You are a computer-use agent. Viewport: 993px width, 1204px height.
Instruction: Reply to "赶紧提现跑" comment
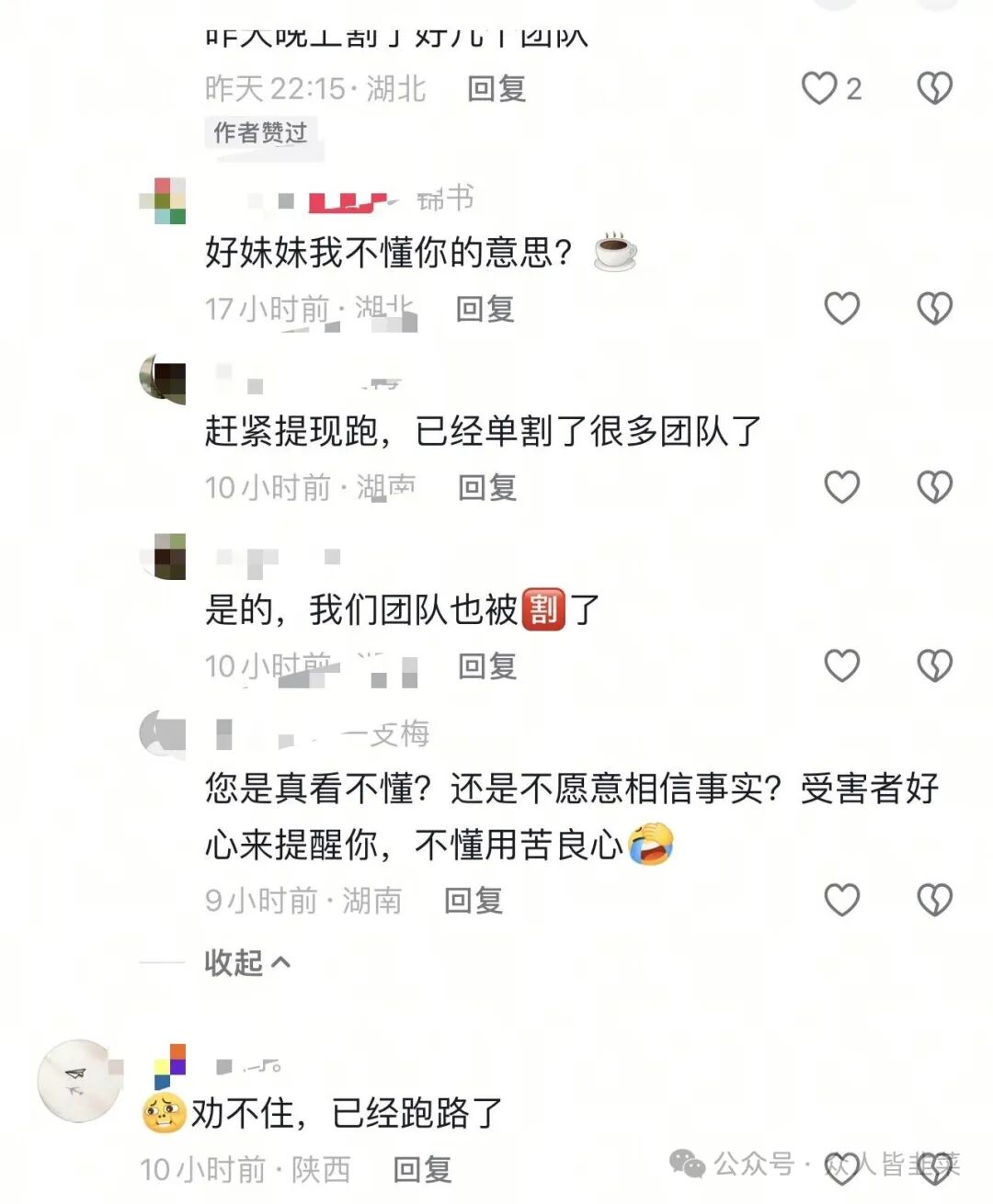coord(486,487)
